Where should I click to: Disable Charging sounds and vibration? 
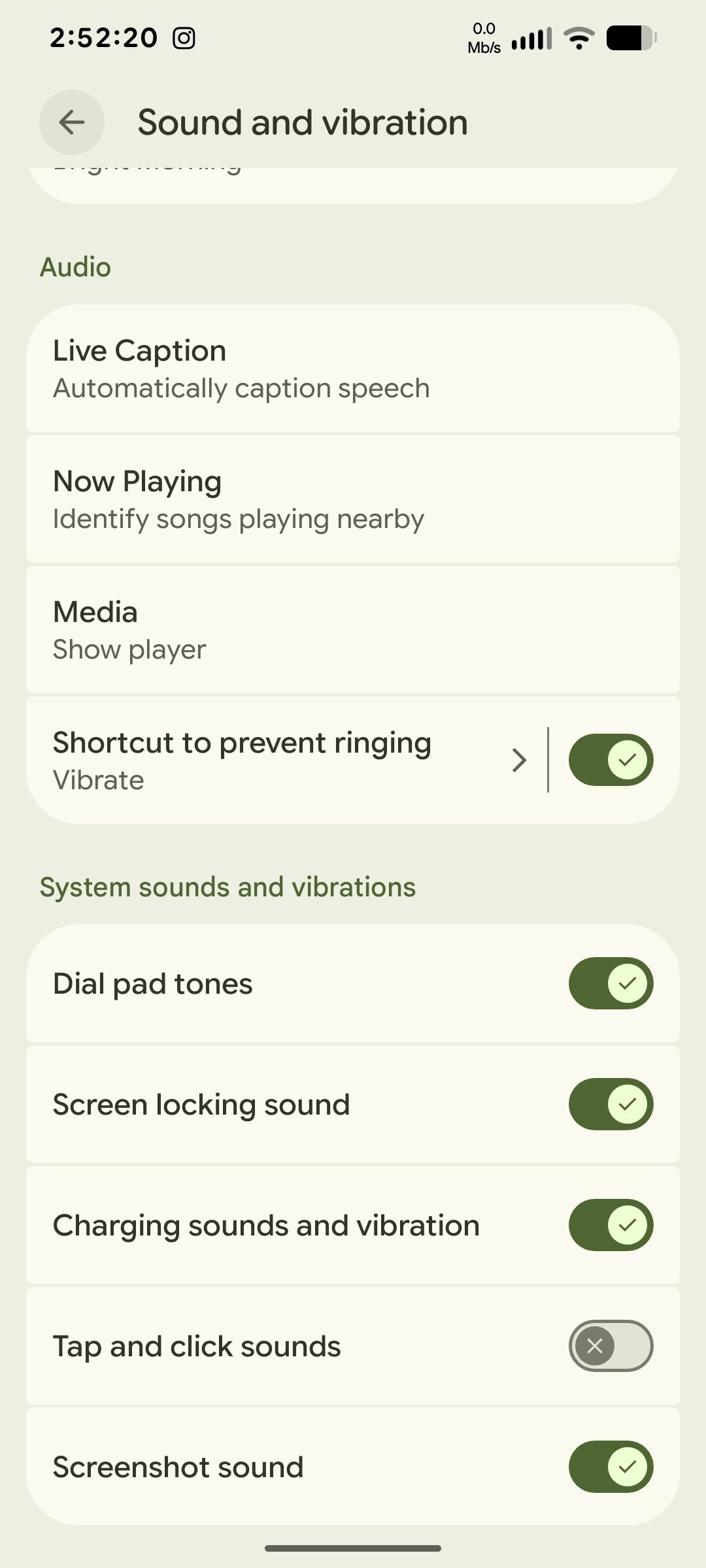[x=611, y=1225]
